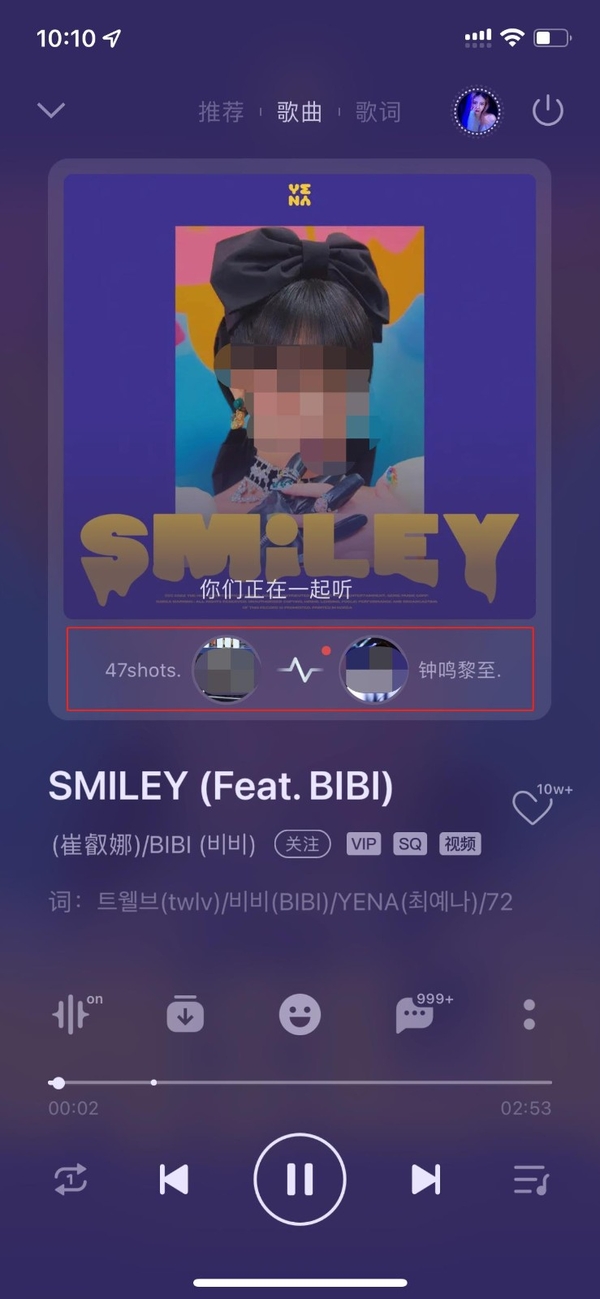Open the play queue list
The width and height of the screenshot is (600, 1299).
point(530,1180)
